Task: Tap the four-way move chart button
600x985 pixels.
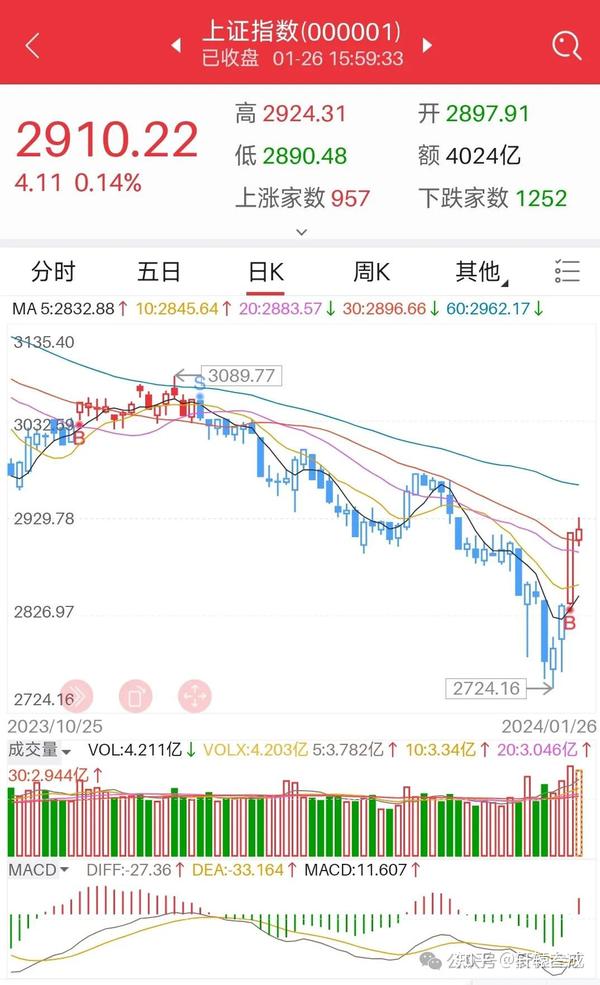Action: pos(195,696)
